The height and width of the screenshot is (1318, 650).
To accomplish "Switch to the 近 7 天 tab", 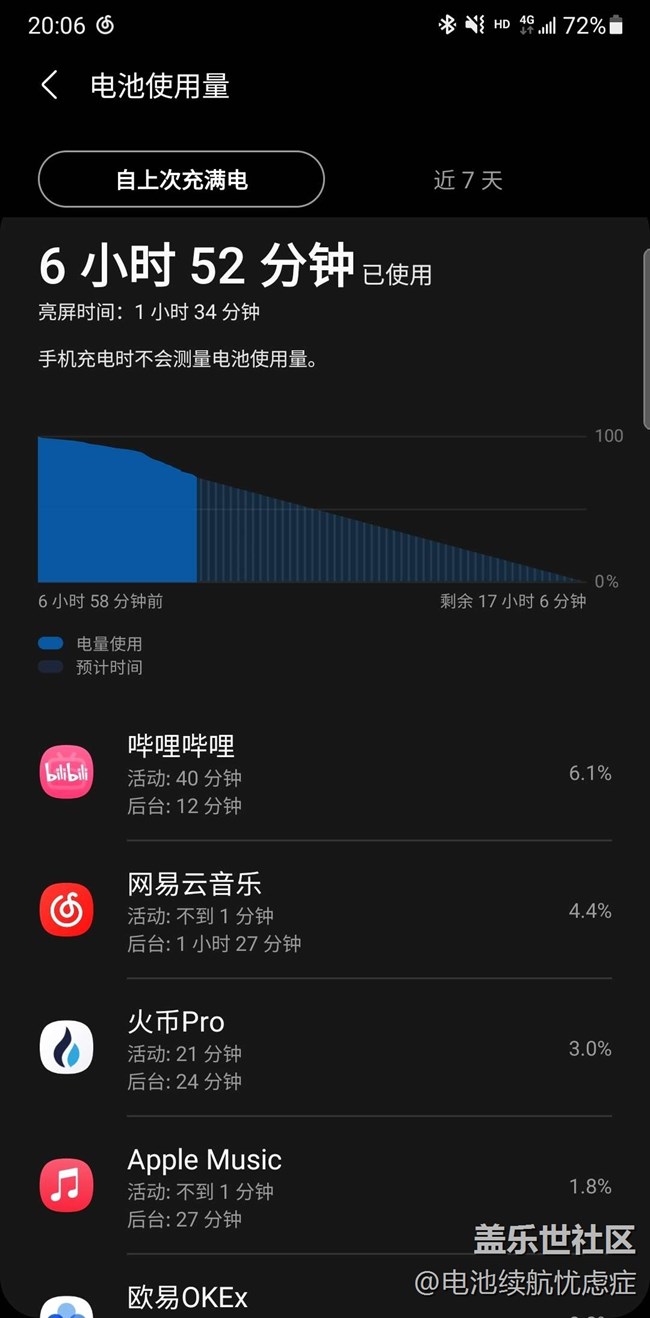I will point(467,180).
